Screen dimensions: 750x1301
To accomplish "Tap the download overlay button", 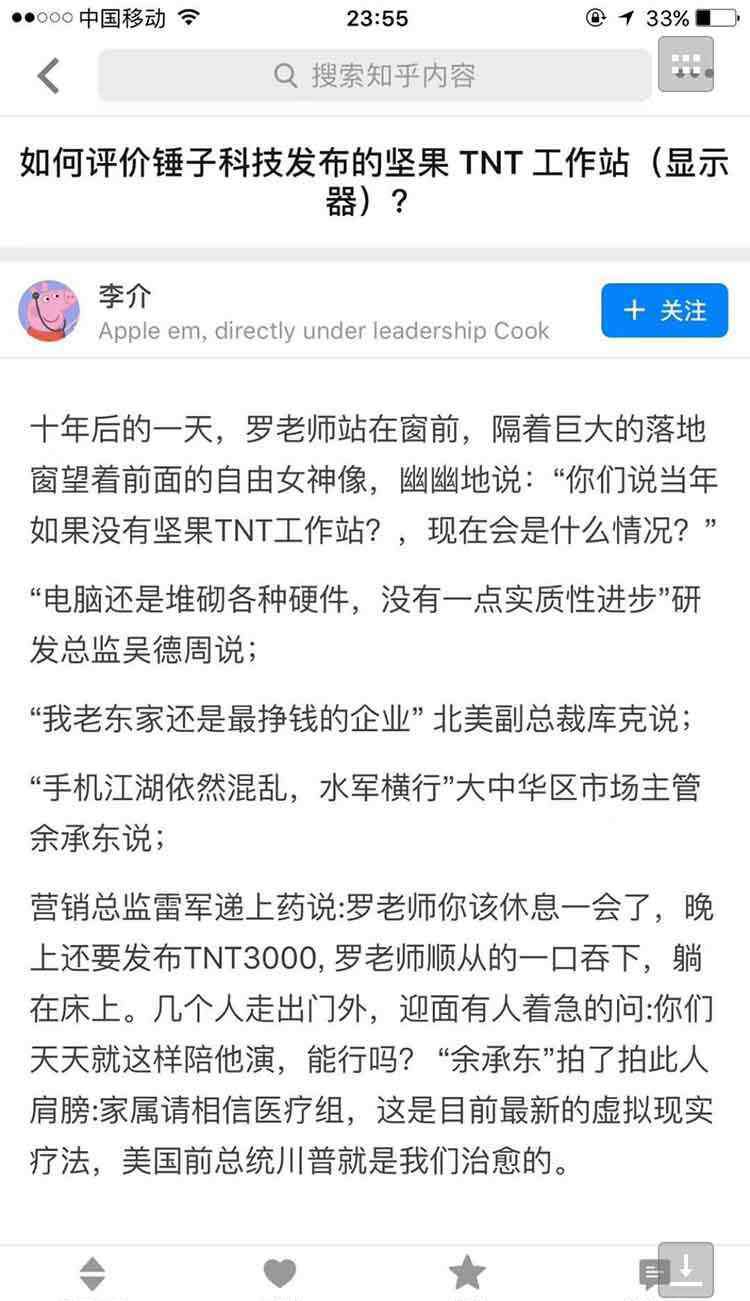I will (x=686, y=1270).
